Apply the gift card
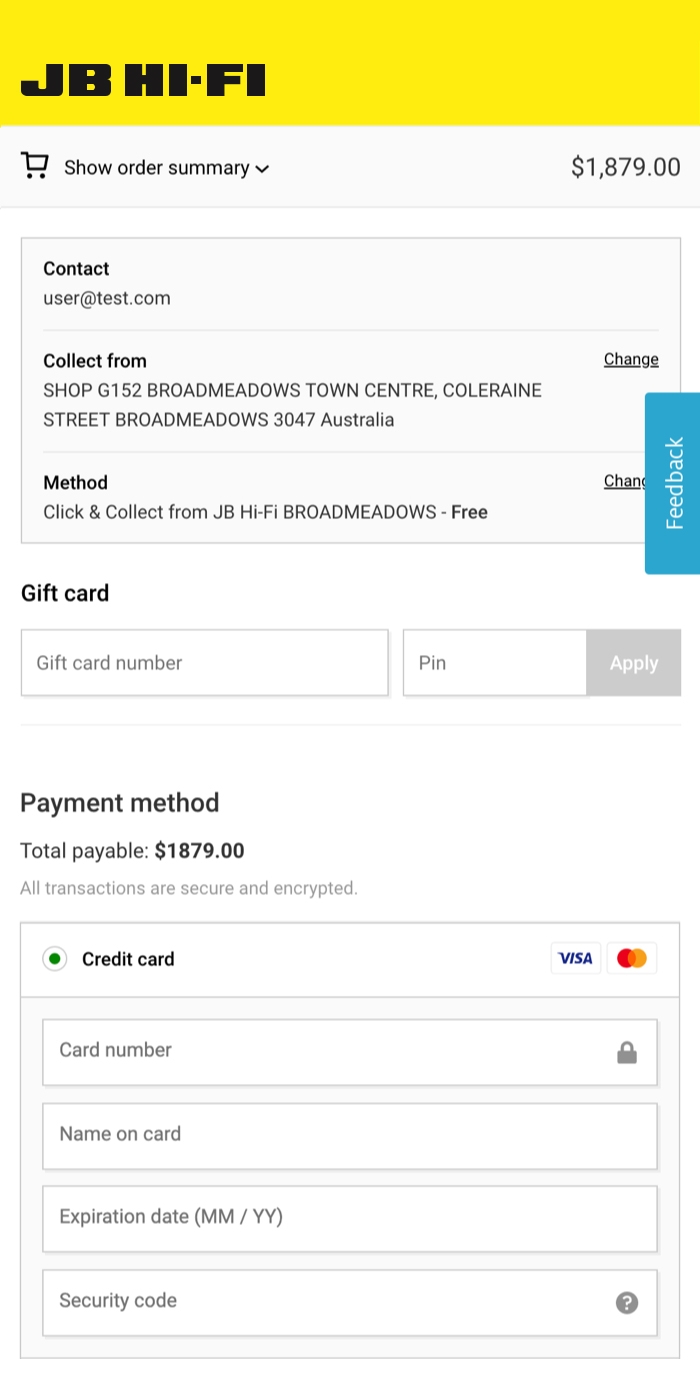The width and height of the screenshot is (700, 1400). [x=634, y=663]
